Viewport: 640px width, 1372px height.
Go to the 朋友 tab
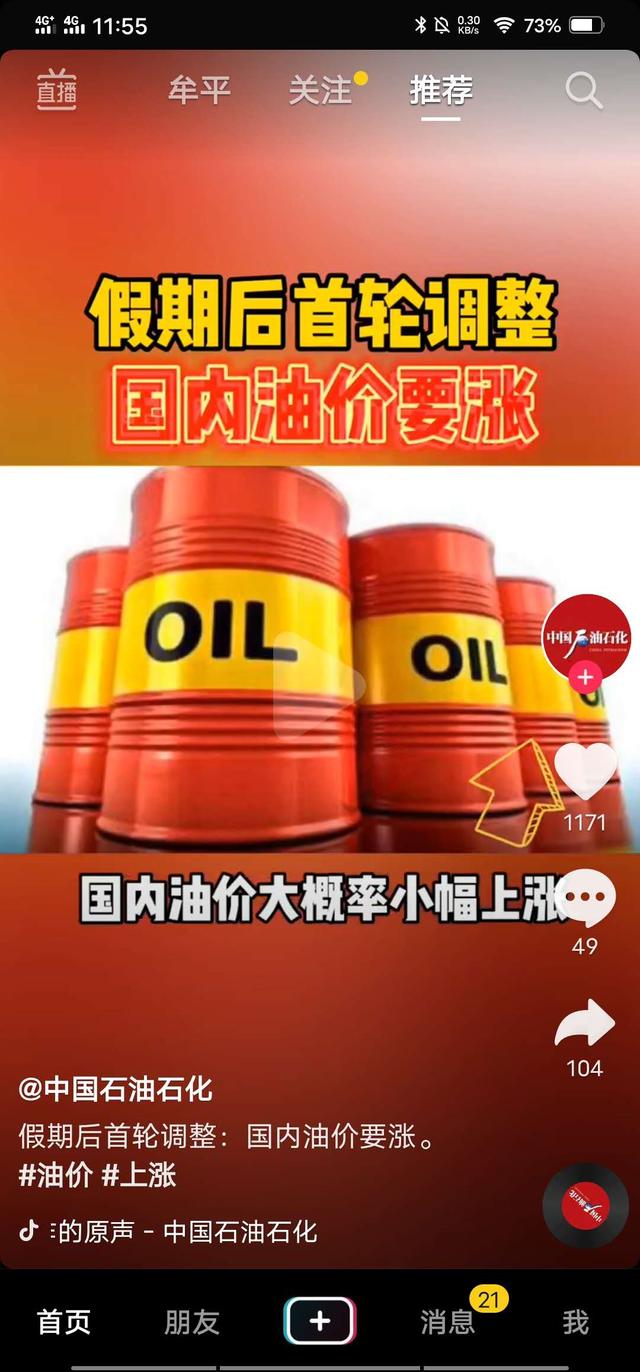tap(192, 1322)
